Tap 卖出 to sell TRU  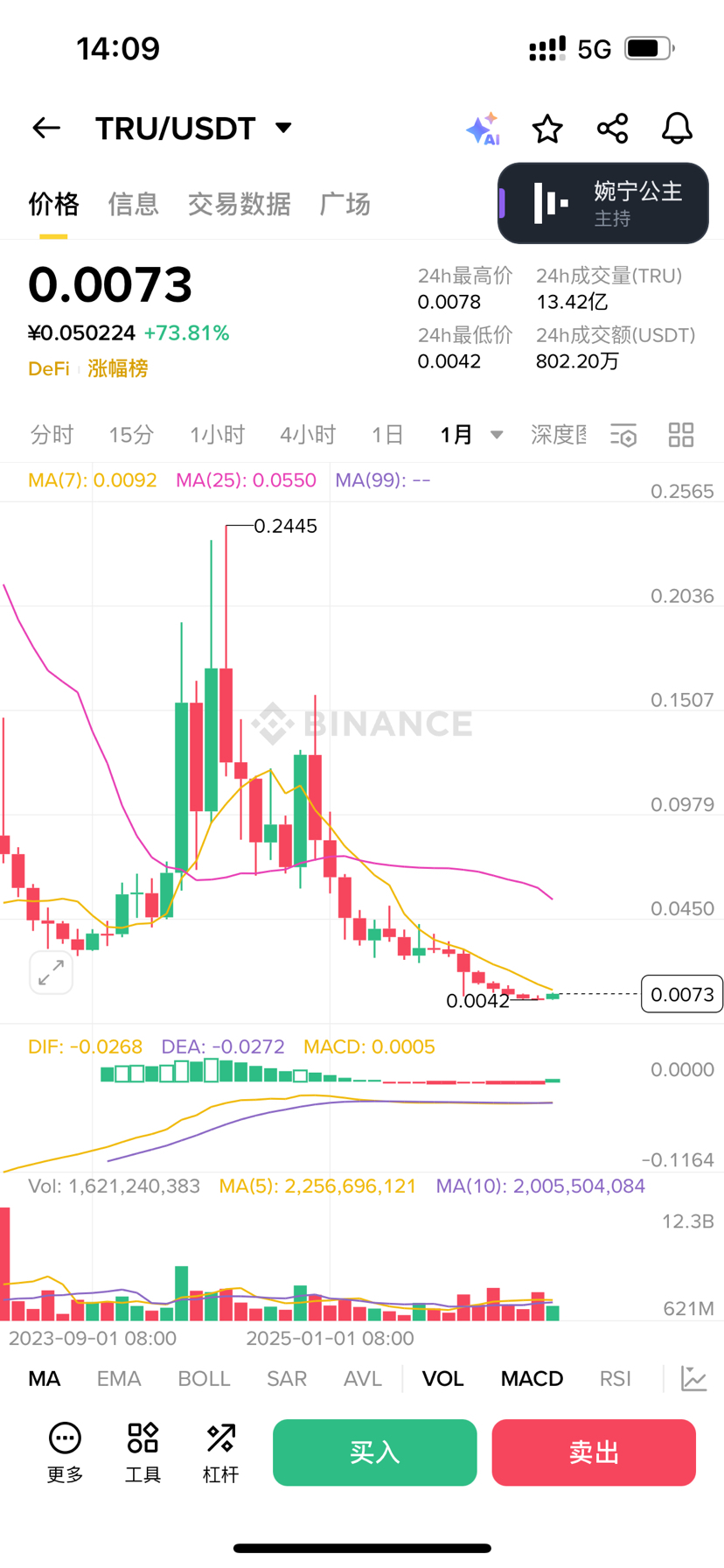coord(594,1452)
